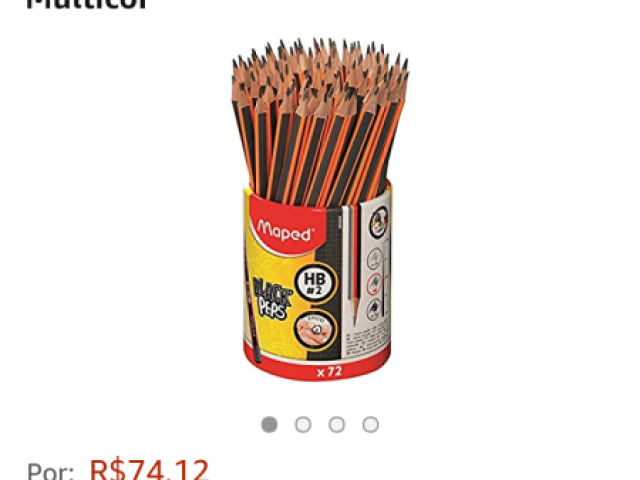Select the third image indicator dot

[x=337, y=425]
